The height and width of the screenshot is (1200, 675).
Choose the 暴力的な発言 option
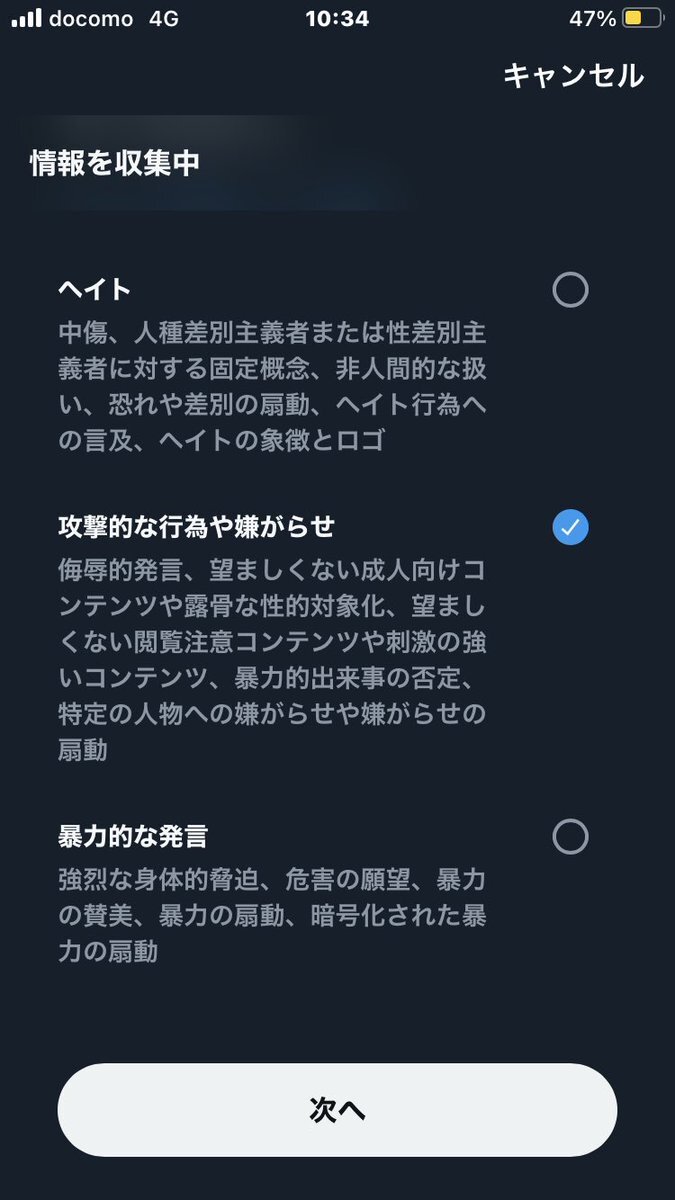click(570, 837)
